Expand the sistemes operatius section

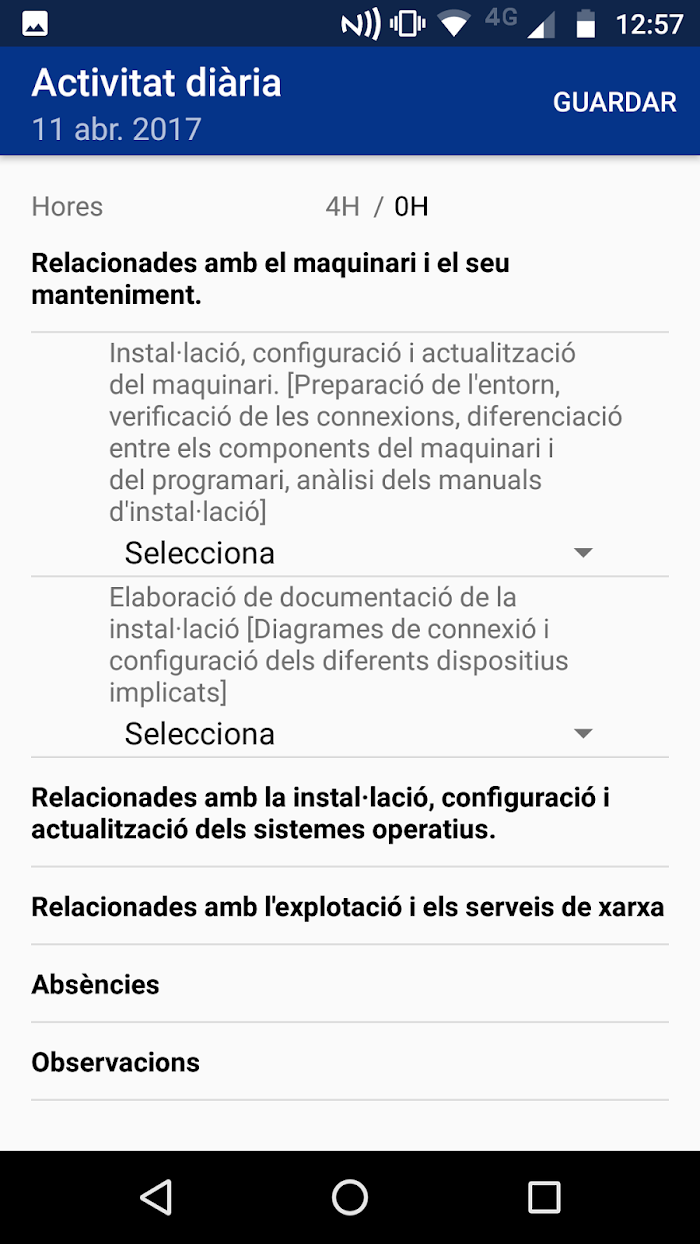pos(350,813)
